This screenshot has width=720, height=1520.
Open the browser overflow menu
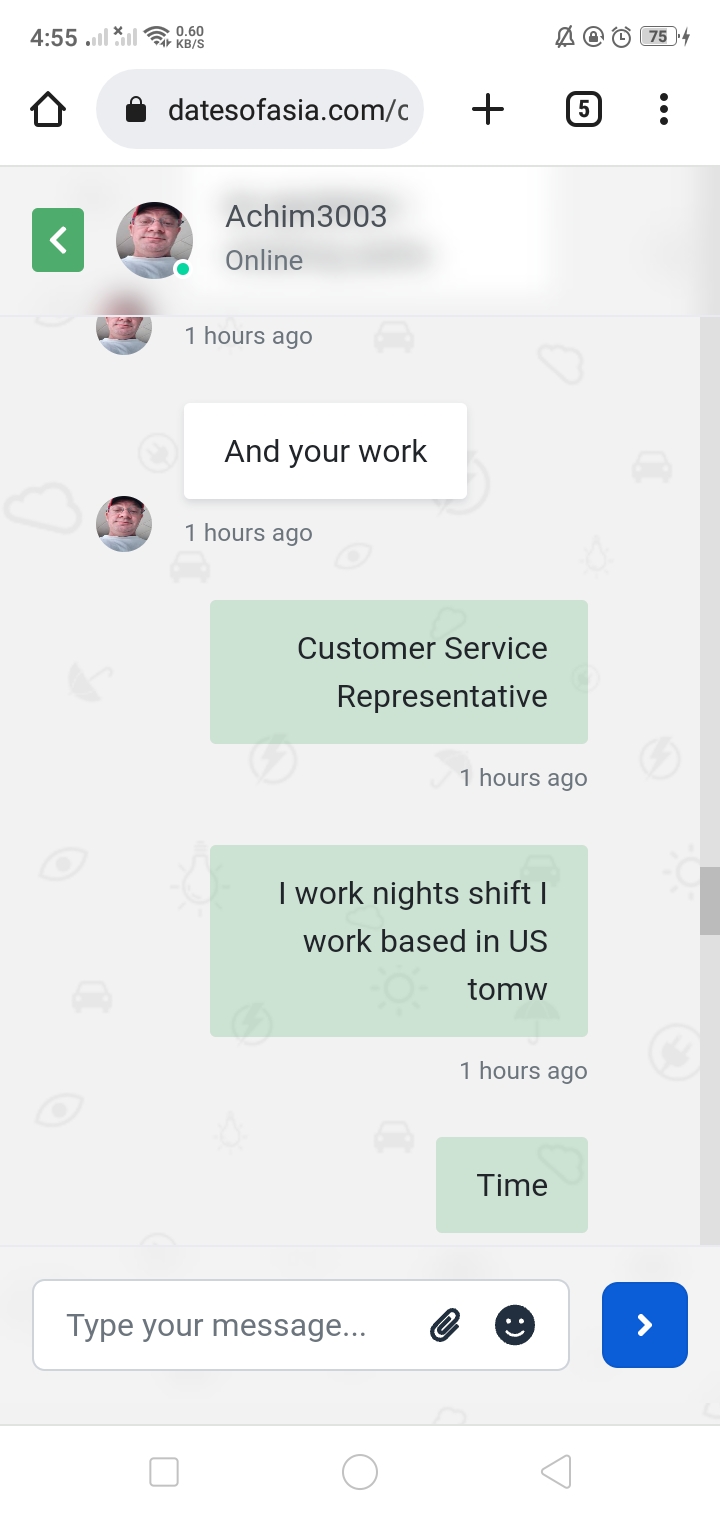coord(663,109)
